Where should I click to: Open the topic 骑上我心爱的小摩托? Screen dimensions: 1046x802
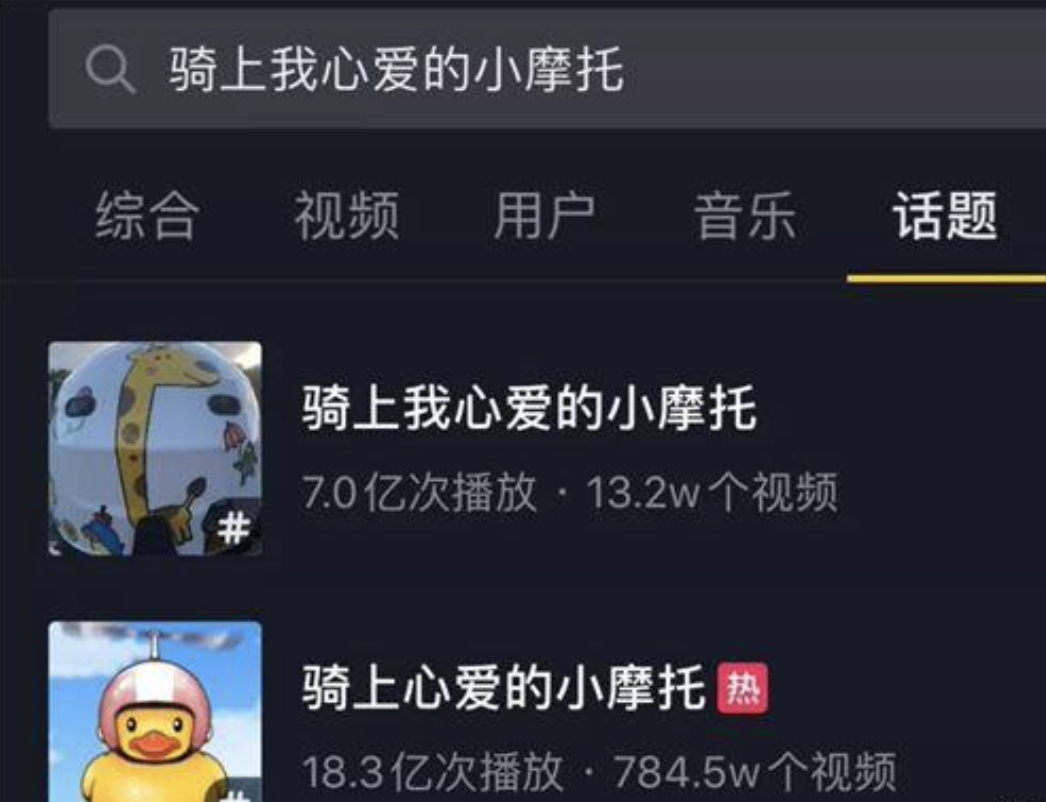529,409
